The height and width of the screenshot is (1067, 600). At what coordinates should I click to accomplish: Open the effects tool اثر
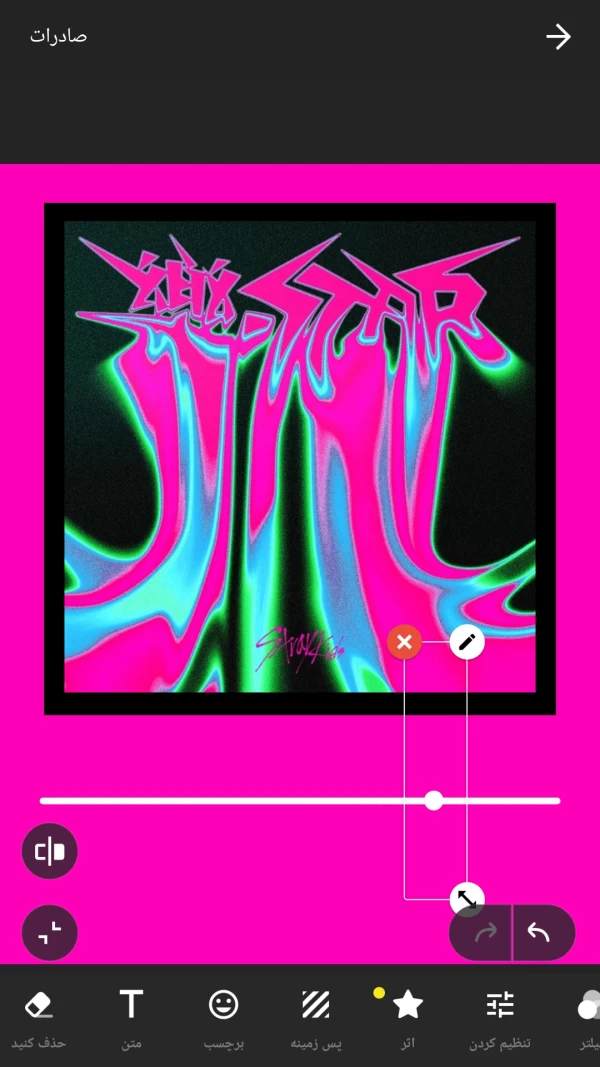(407, 1015)
